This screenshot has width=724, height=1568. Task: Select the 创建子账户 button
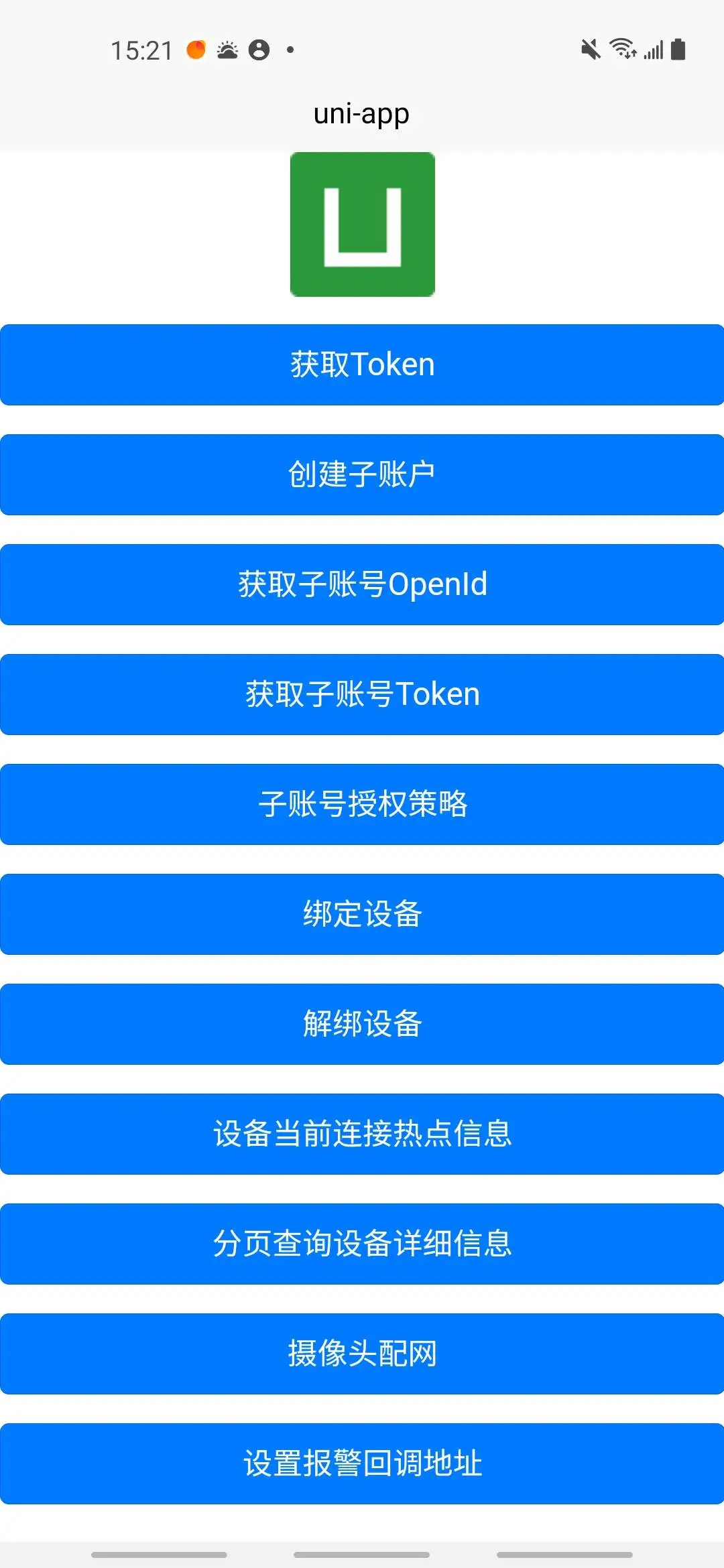click(x=362, y=474)
